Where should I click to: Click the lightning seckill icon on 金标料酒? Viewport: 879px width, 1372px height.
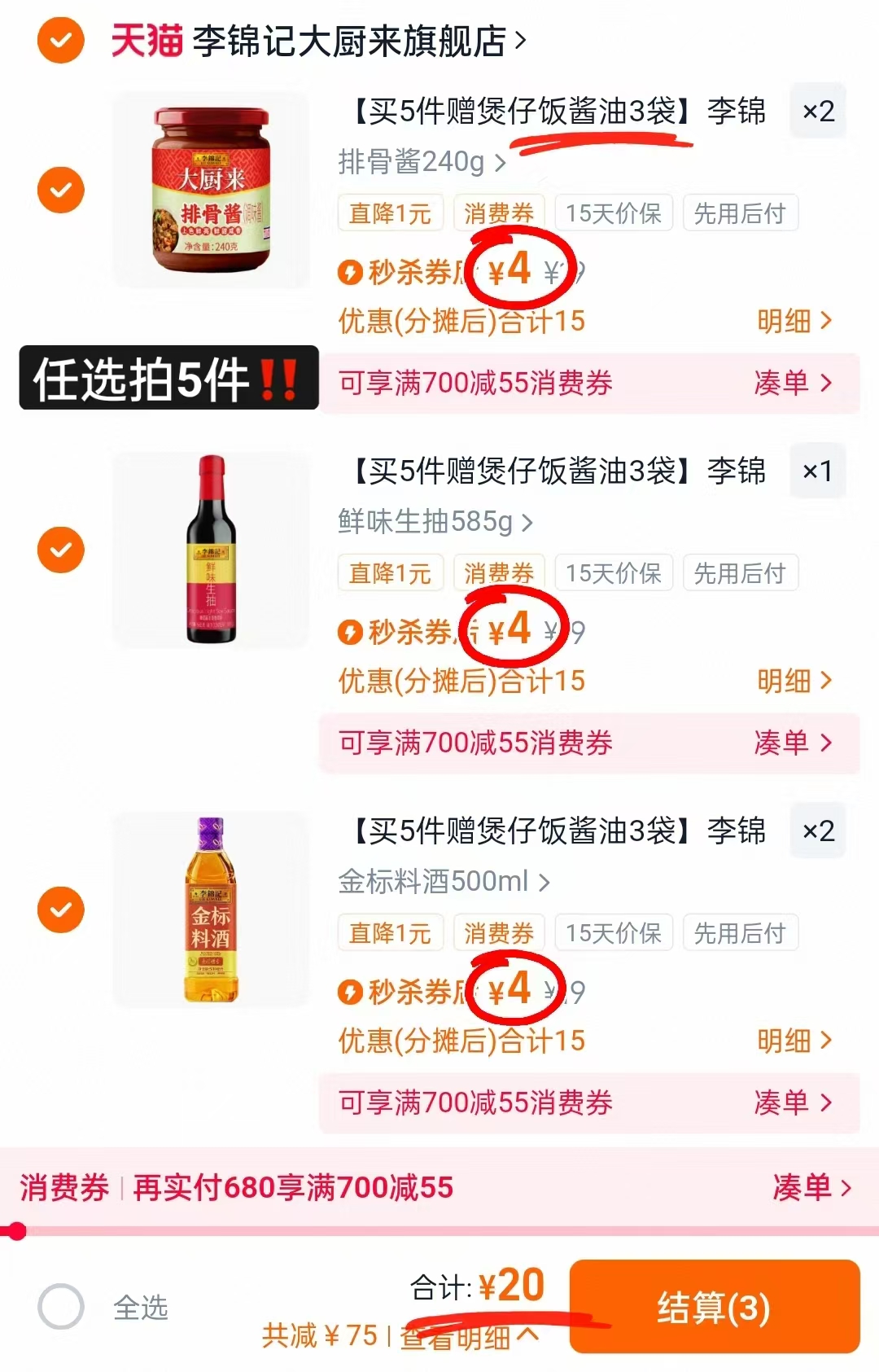352,993
